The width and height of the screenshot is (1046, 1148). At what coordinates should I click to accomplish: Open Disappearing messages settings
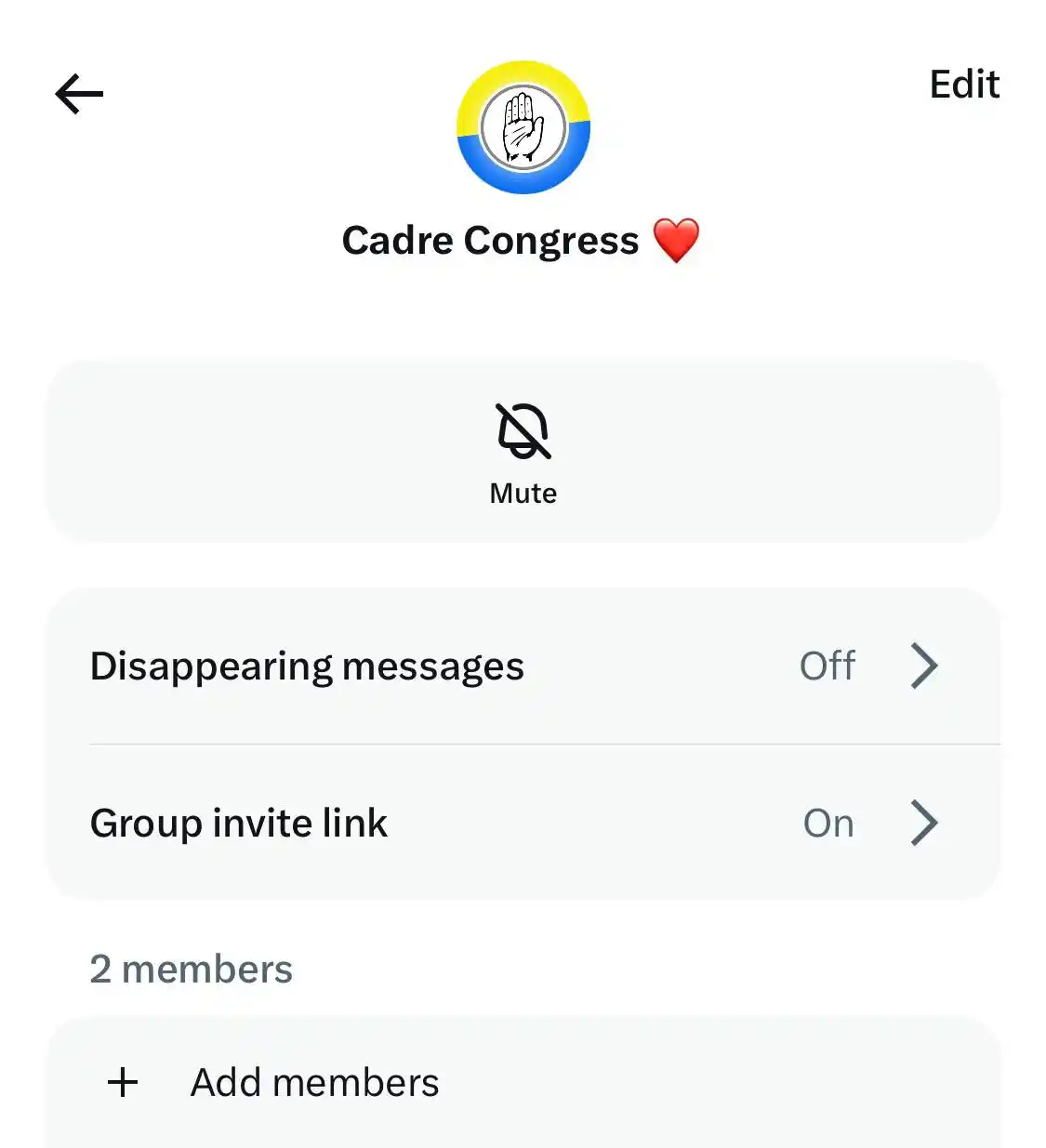(523, 666)
